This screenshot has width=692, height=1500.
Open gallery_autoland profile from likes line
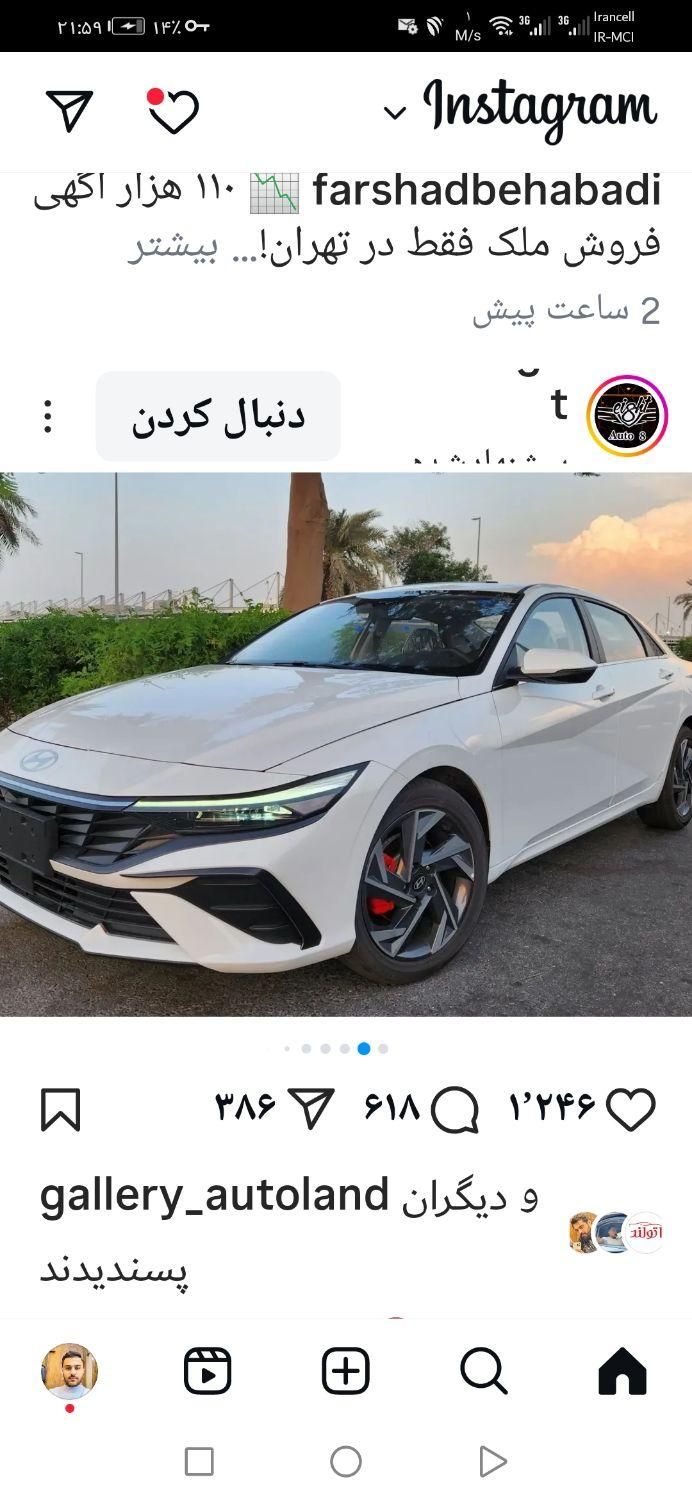coord(214,1195)
